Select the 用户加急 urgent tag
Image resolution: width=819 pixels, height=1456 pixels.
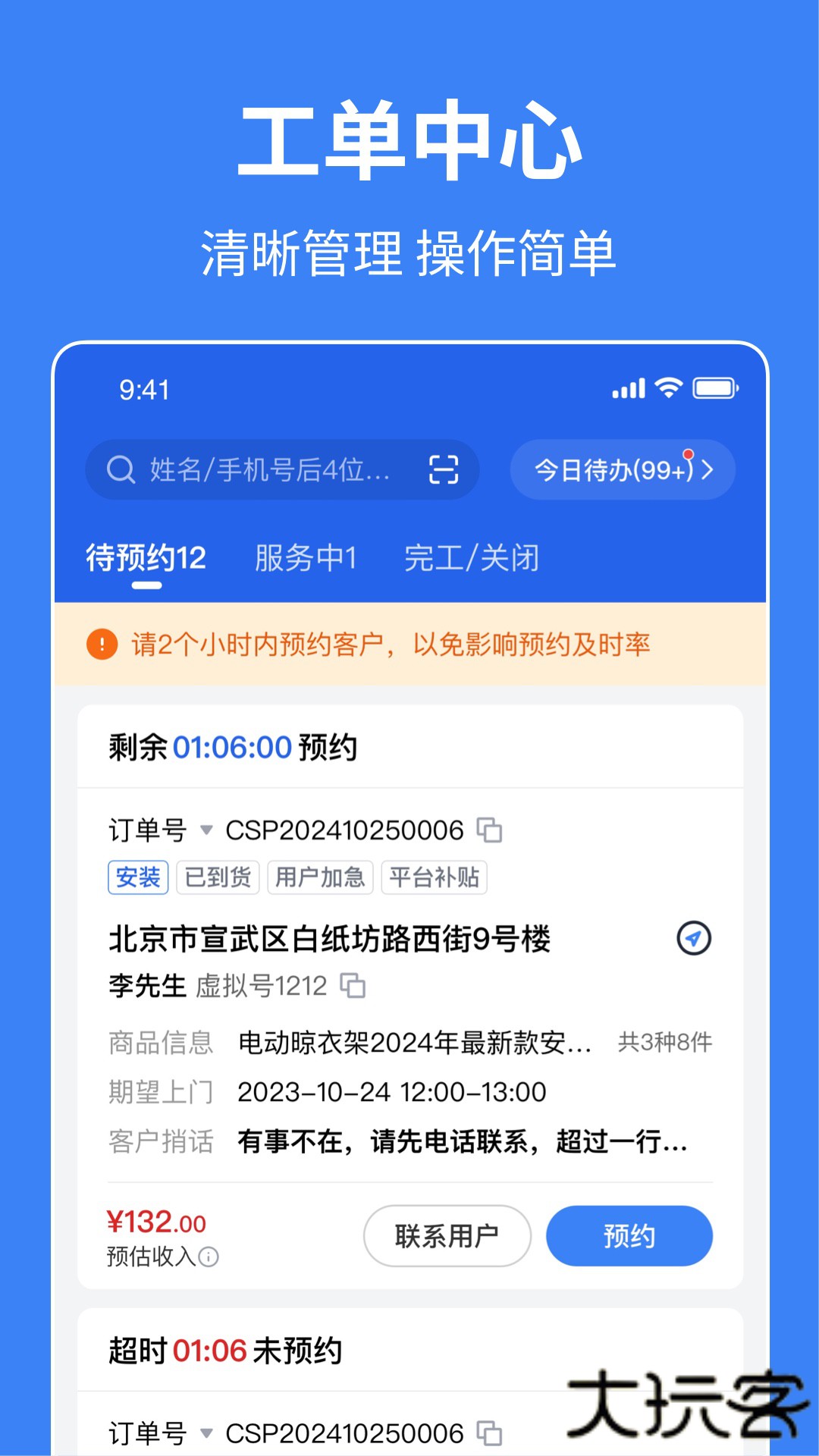(319, 877)
